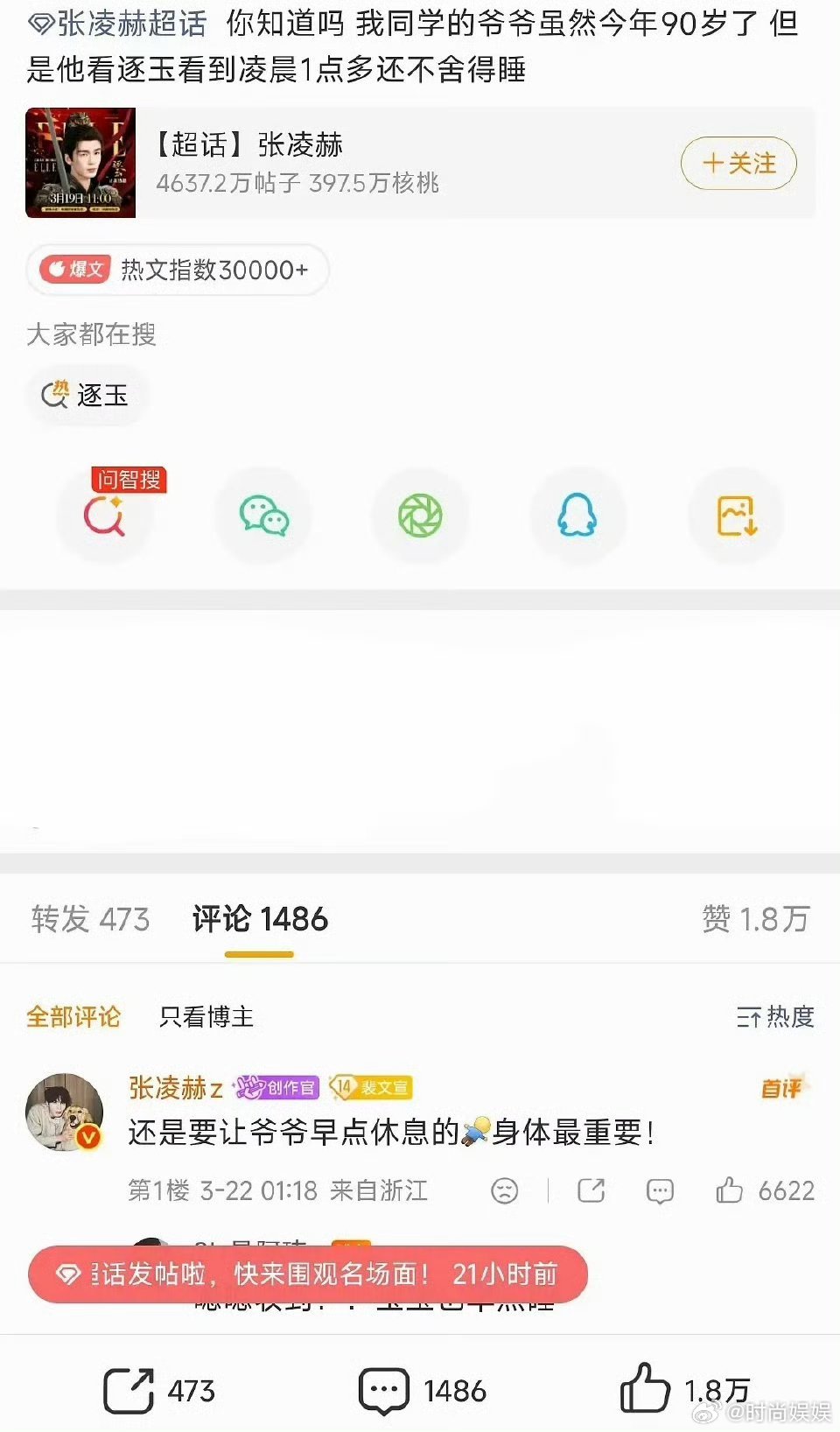Share to WeChat Moments green icon

coord(420,516)
